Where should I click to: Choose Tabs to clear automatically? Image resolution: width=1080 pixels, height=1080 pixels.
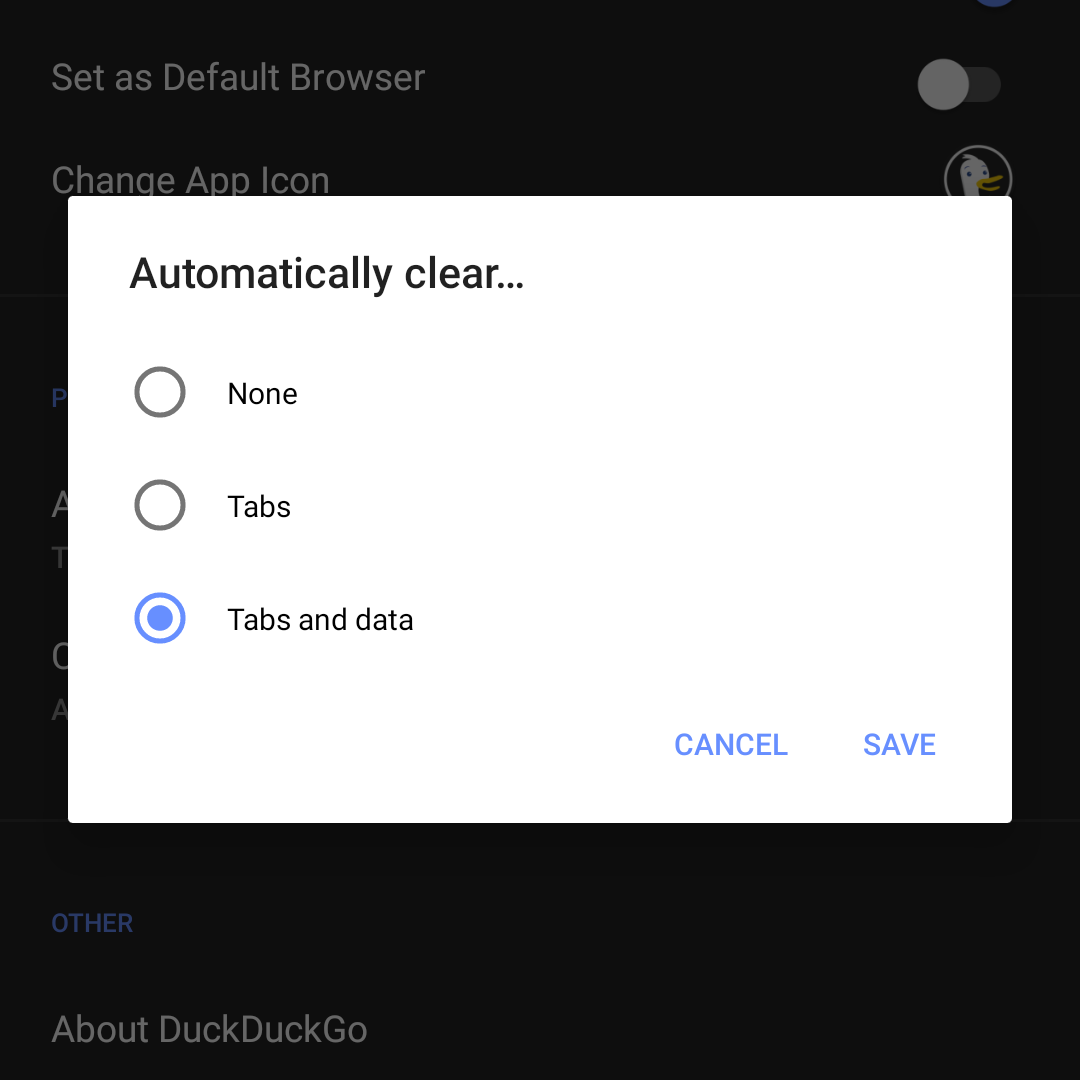point(160,506)
